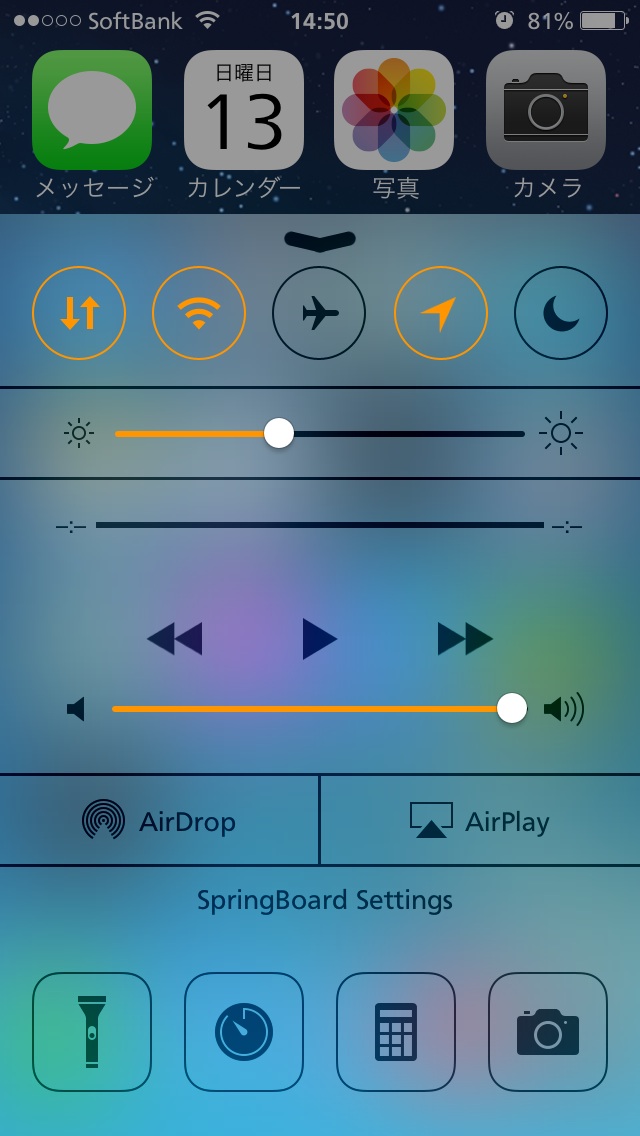Skip back to the previous track

(175, 638)
